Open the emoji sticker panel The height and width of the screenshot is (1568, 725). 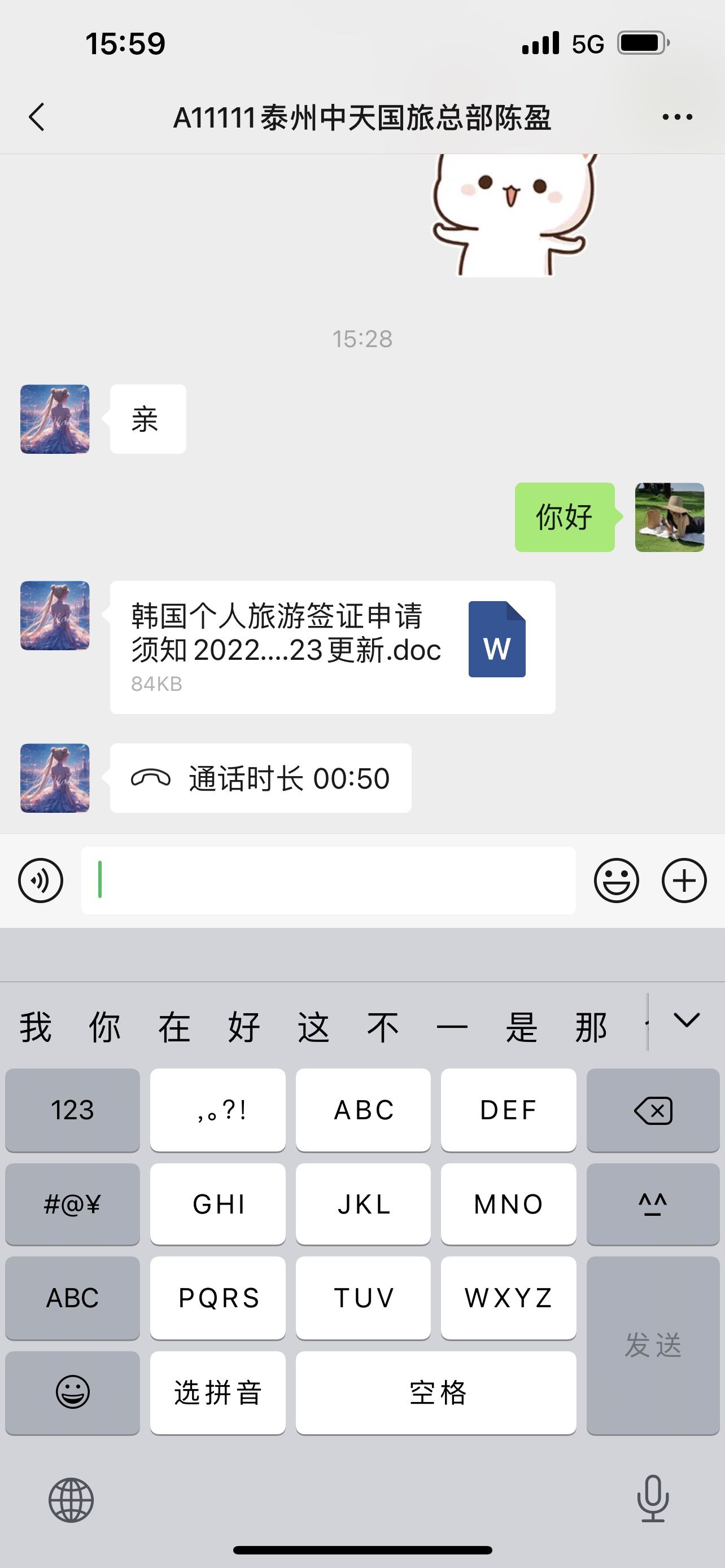[616, 880]
